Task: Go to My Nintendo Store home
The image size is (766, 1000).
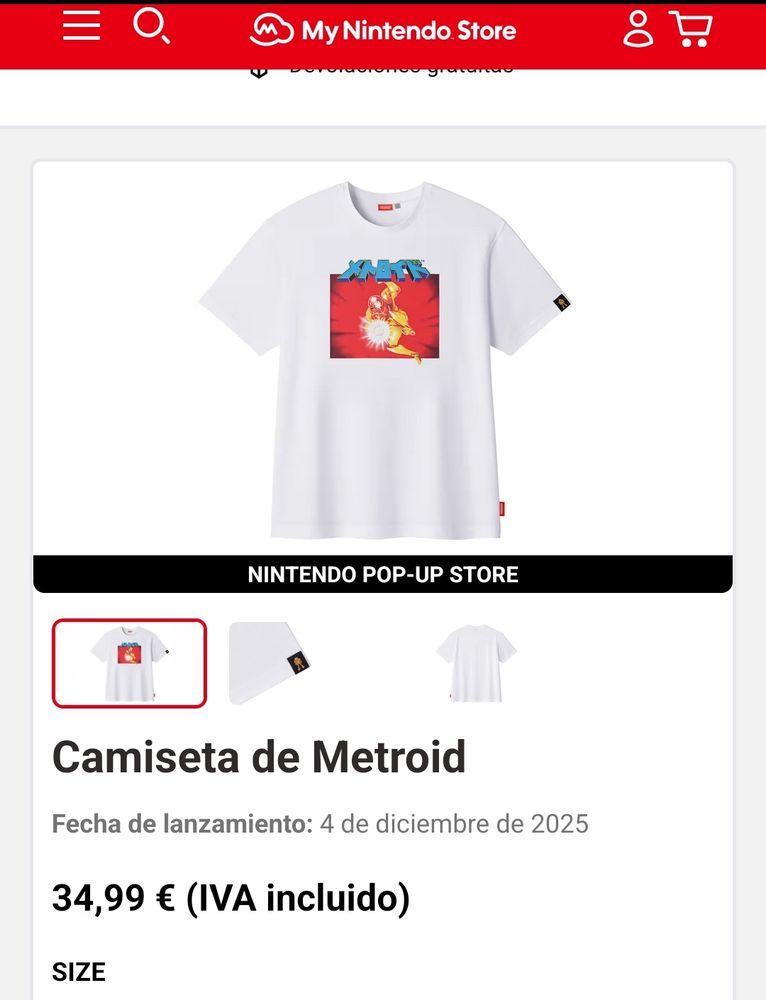Action: 383,31
